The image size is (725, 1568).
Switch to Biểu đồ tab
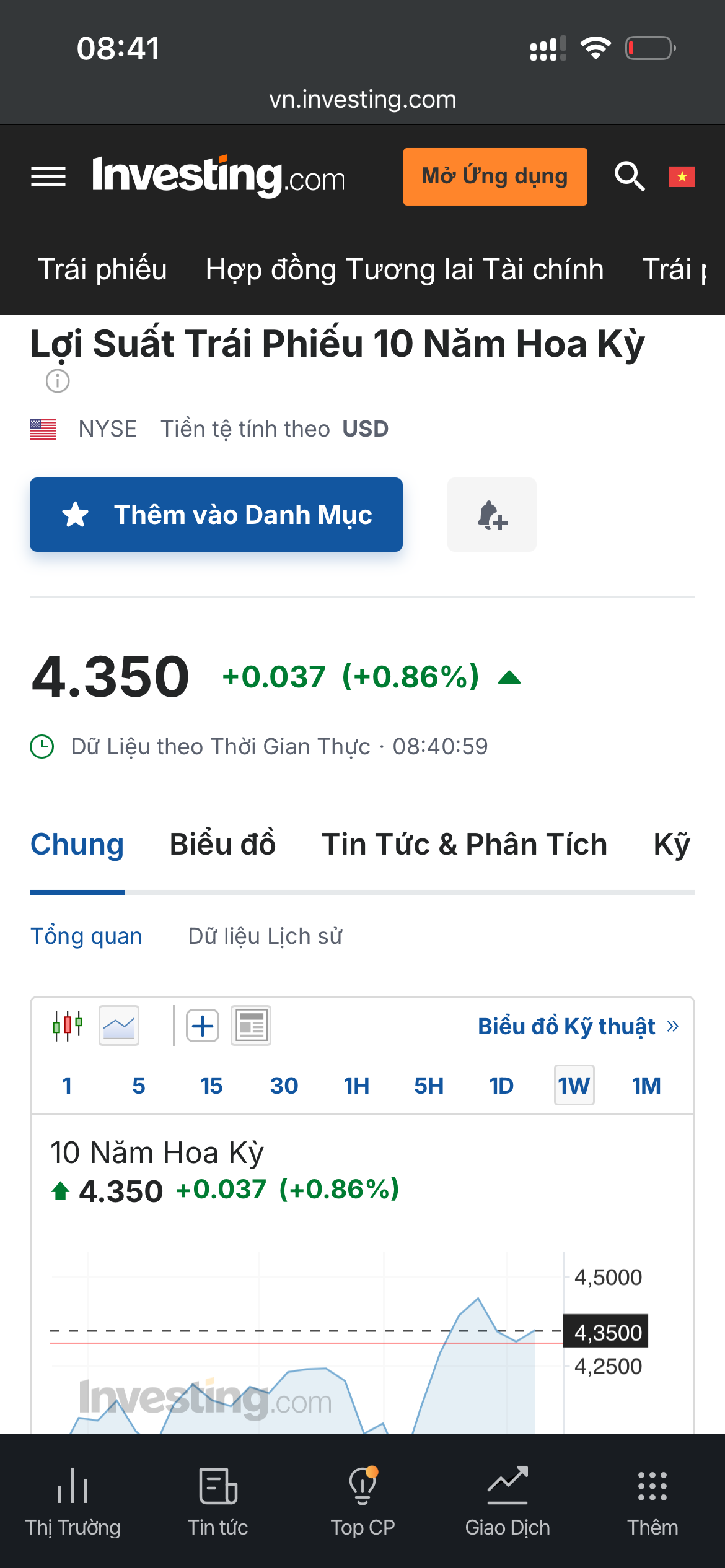click(x=222, y=845)
